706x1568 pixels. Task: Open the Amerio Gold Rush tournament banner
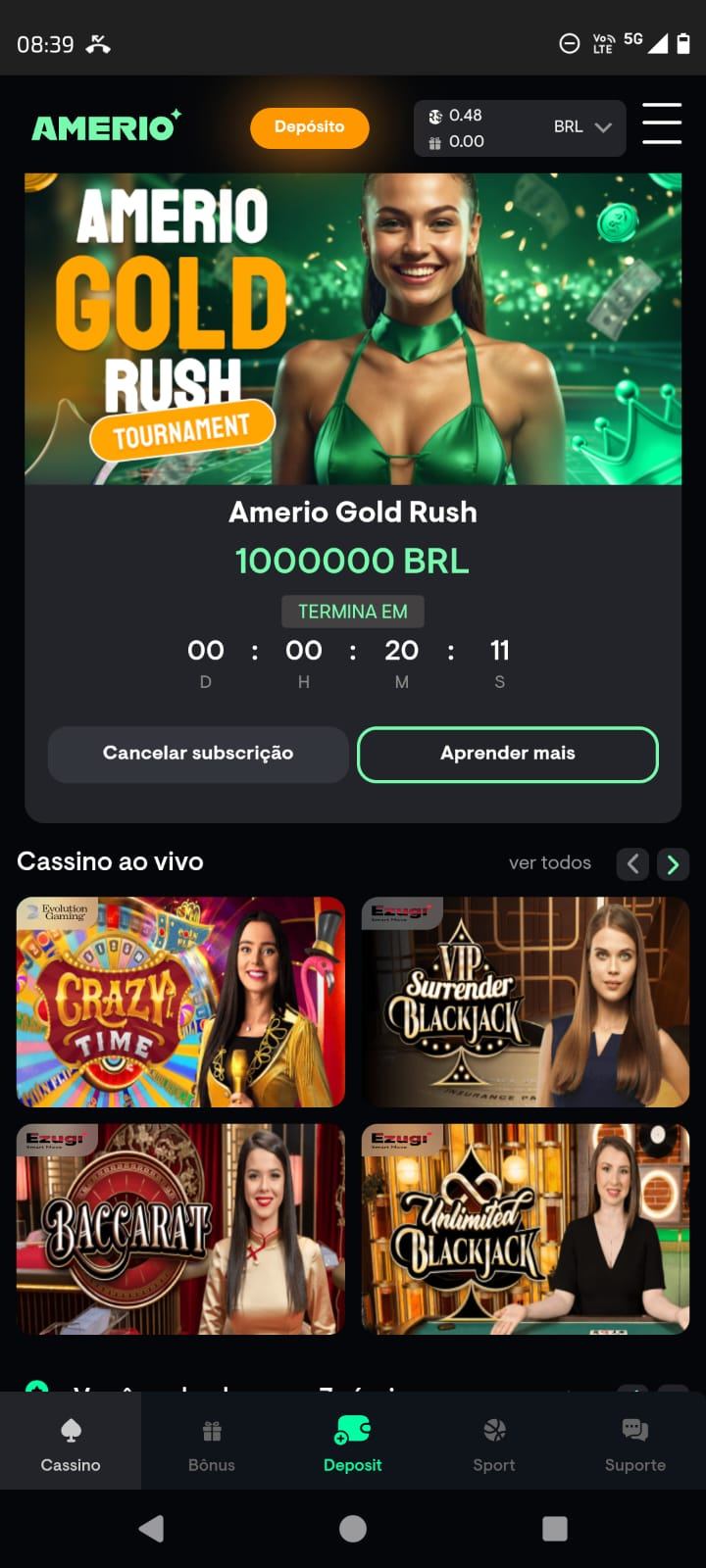[x=353, y=328]
